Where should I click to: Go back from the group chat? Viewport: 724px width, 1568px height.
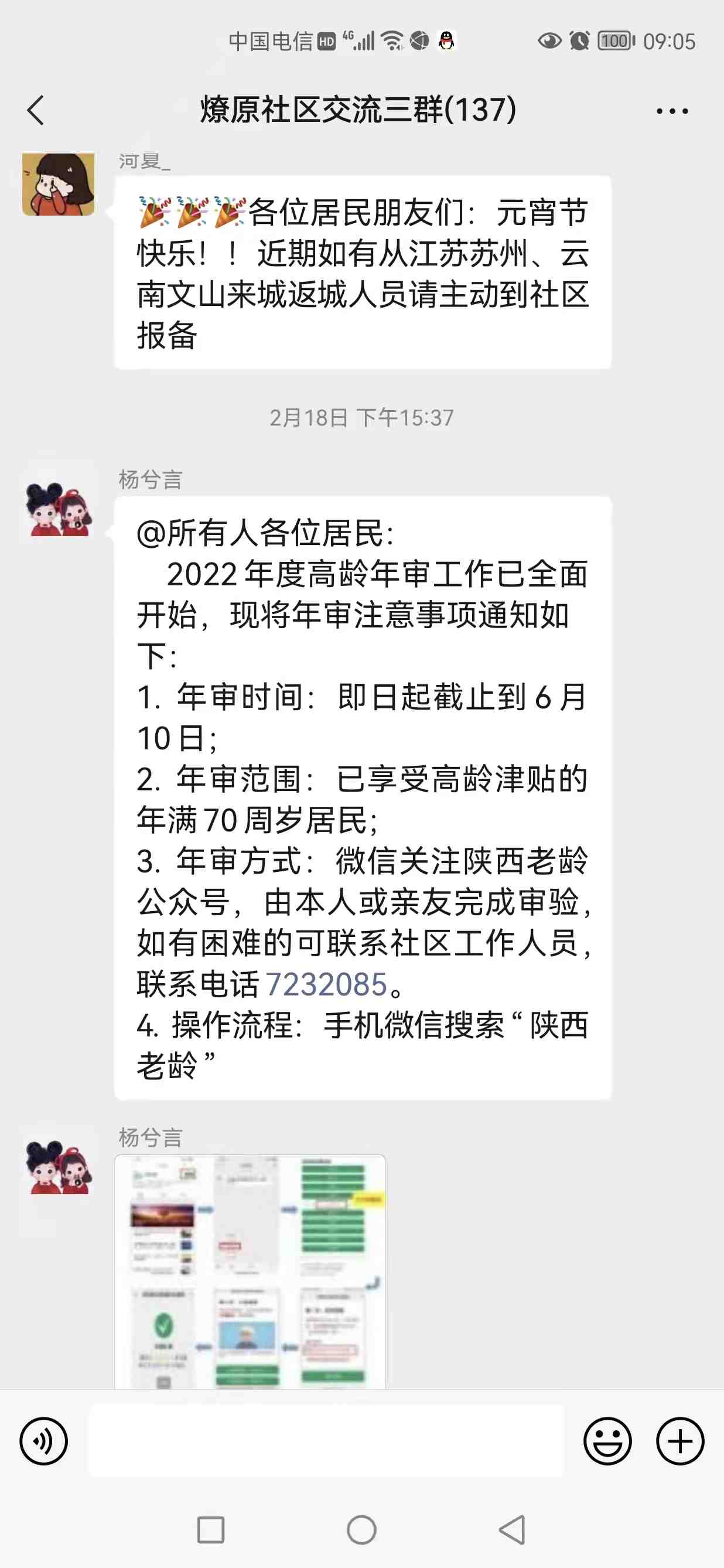pos(36,110)
